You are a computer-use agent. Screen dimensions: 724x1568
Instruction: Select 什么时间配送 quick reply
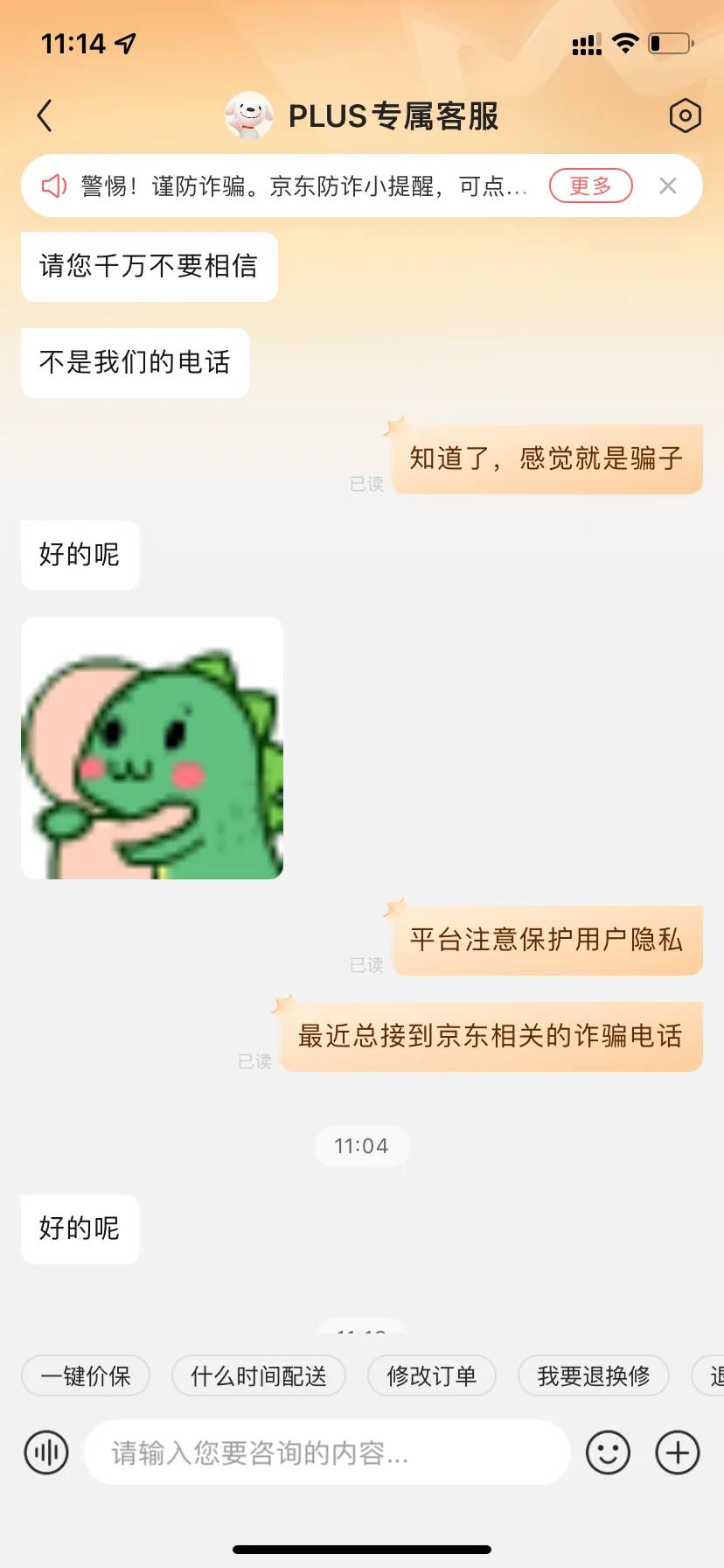[x=258, y=1375]
